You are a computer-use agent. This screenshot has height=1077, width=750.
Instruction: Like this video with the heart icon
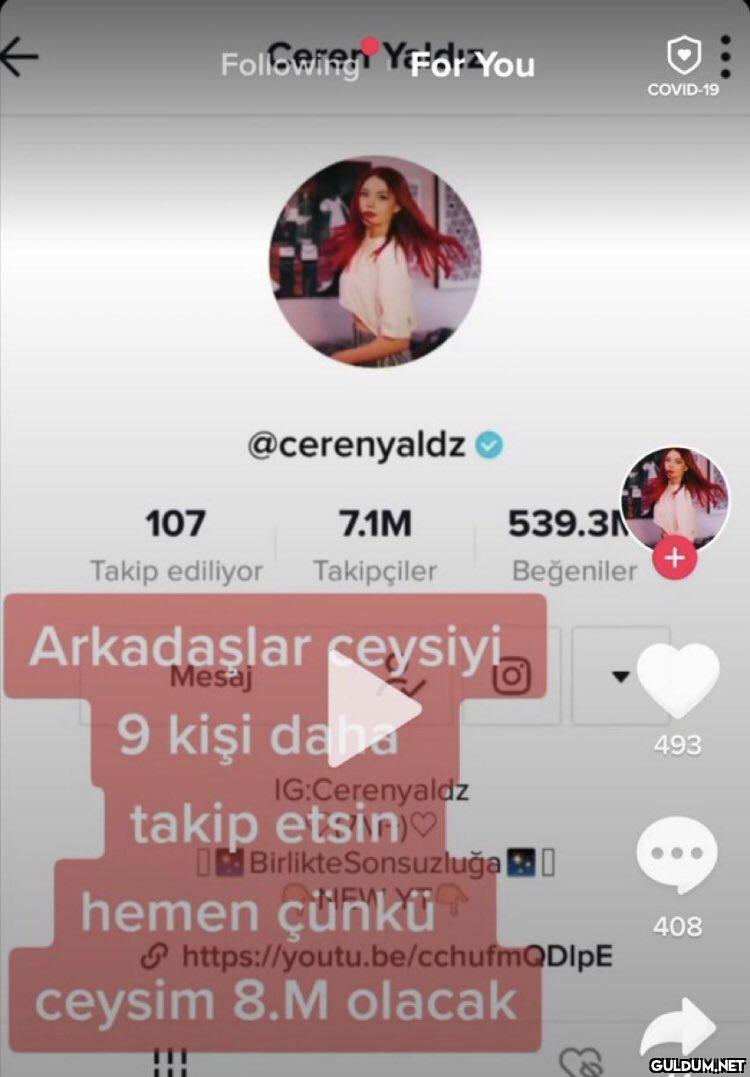pyautogui.click(x=678, y=680)
